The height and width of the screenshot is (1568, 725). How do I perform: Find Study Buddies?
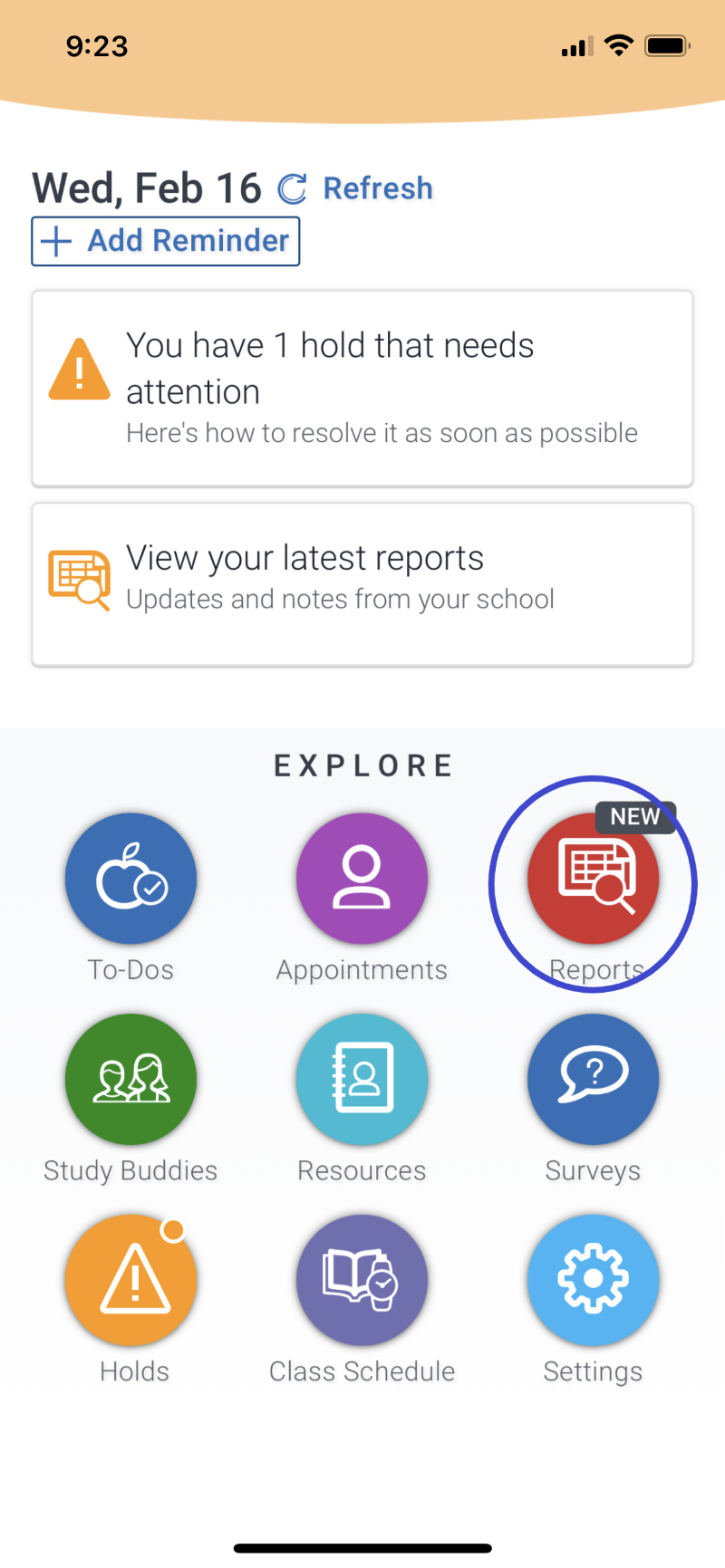tap(130, 1080)
